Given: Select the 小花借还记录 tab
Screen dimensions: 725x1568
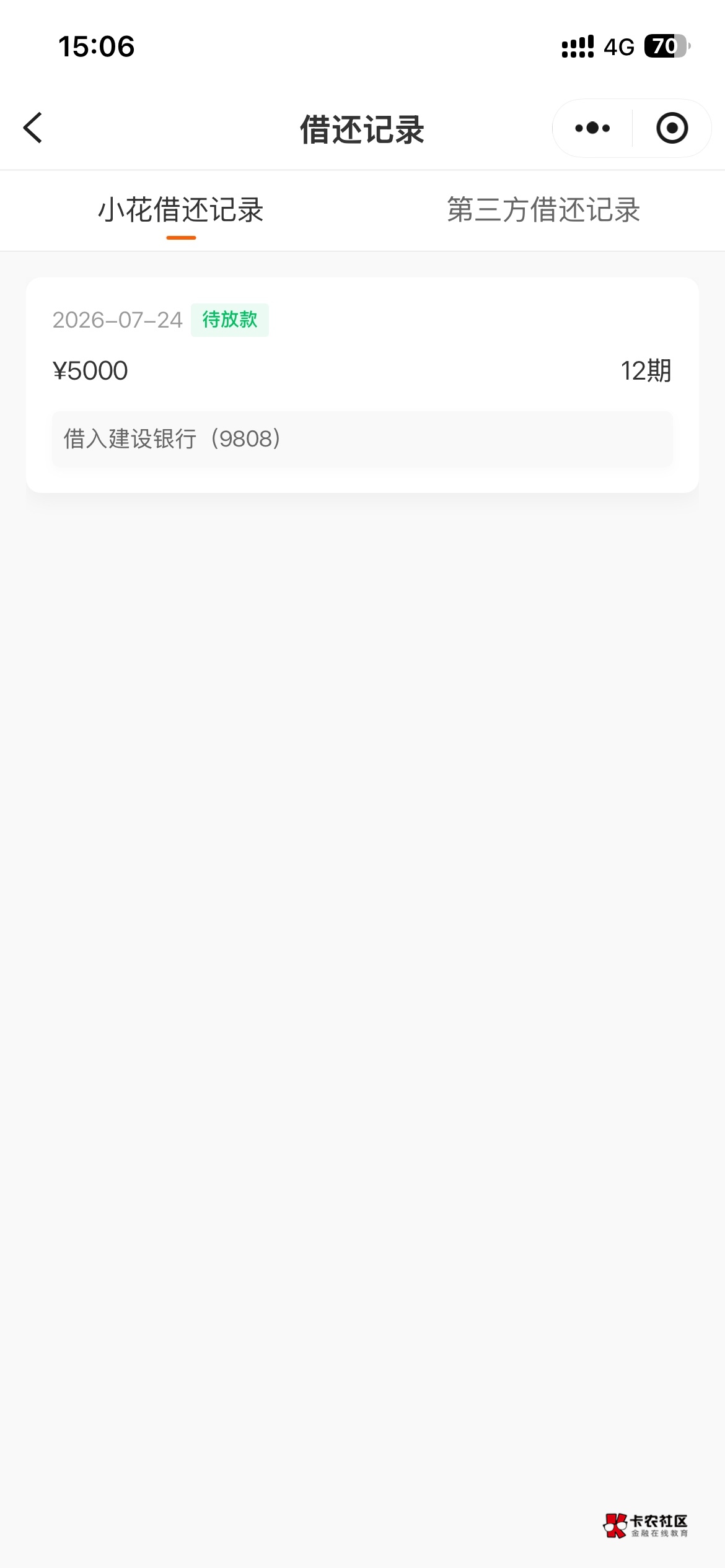Looking at the screenshot, I should point(181,210).
